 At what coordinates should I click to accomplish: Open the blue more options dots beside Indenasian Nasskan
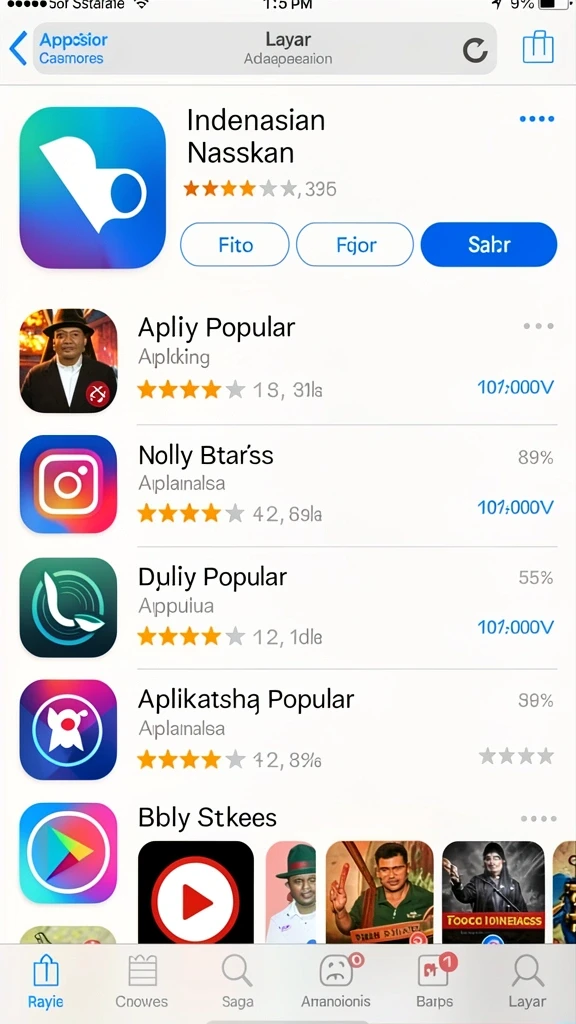point(537,119)
